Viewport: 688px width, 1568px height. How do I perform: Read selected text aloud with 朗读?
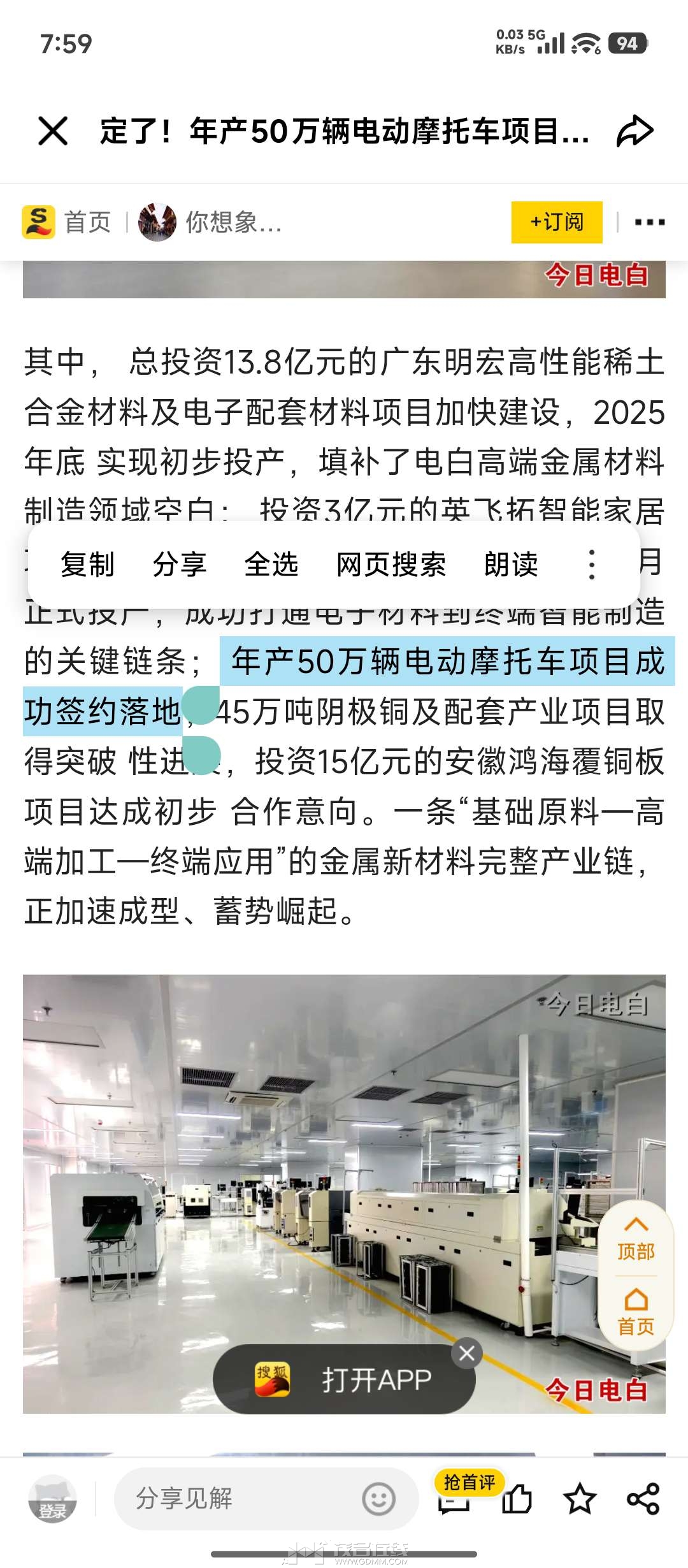click(511, 564)
